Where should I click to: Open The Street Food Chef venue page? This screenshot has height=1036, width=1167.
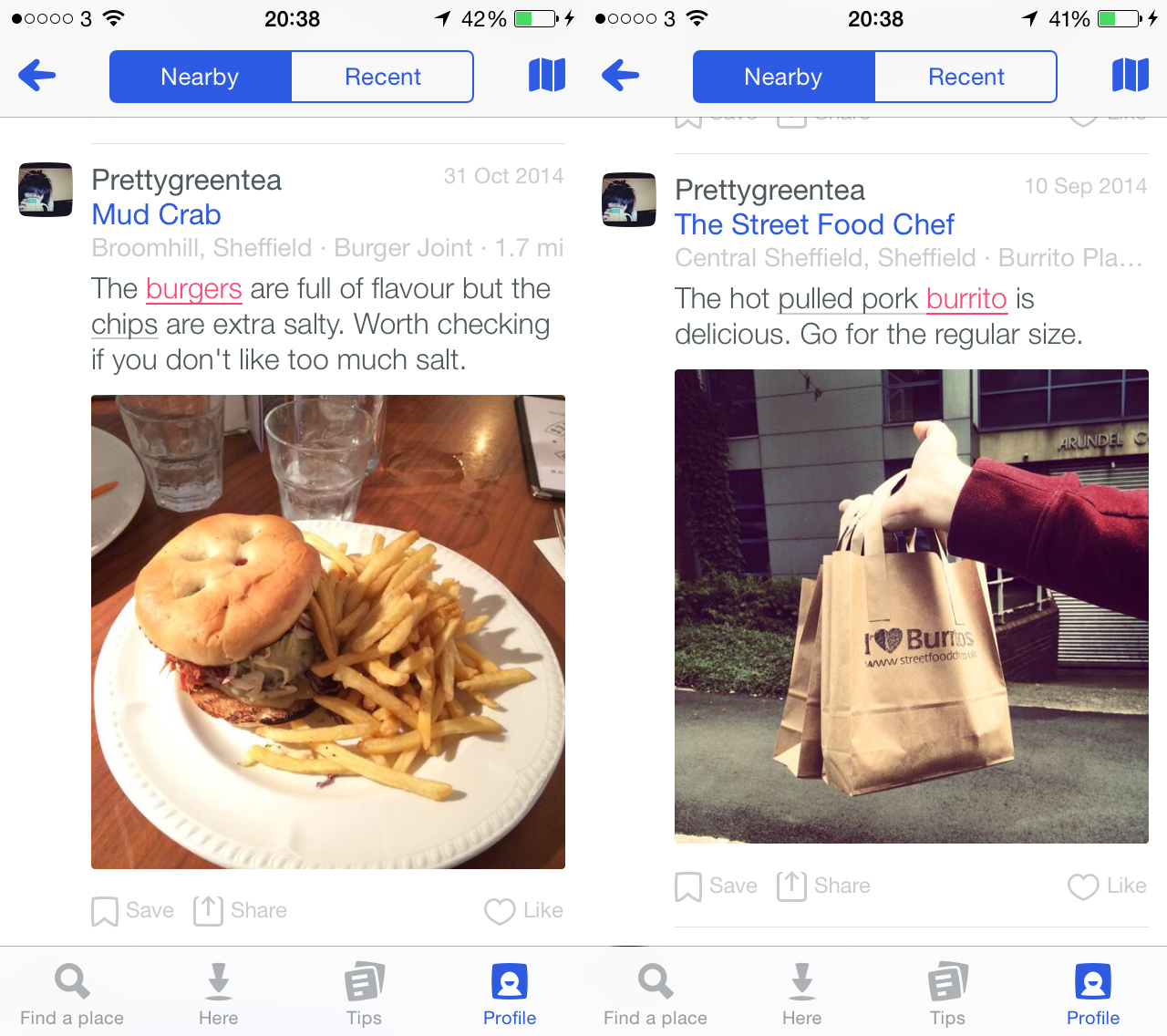814,224
